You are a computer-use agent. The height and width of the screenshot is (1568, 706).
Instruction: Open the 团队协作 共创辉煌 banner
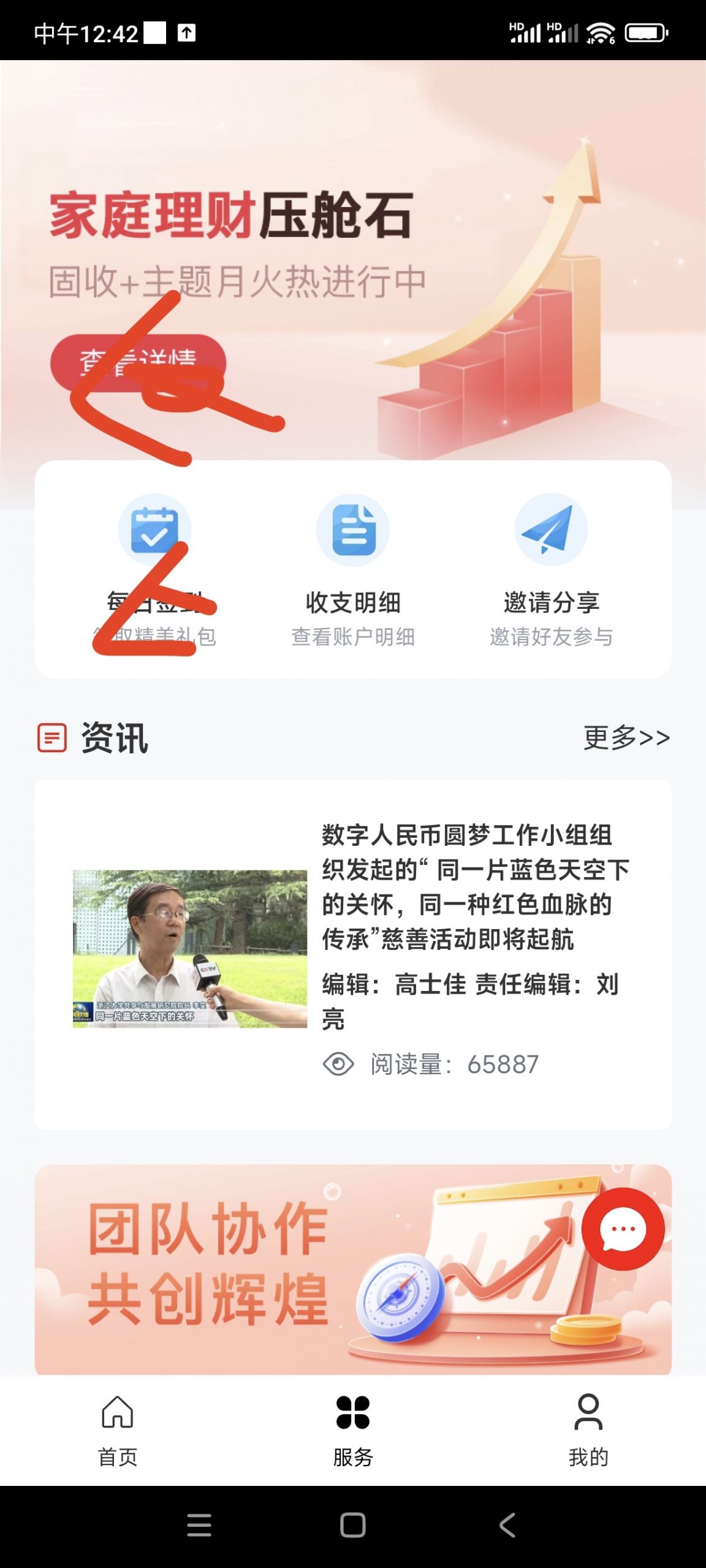tap(294, 1268)
